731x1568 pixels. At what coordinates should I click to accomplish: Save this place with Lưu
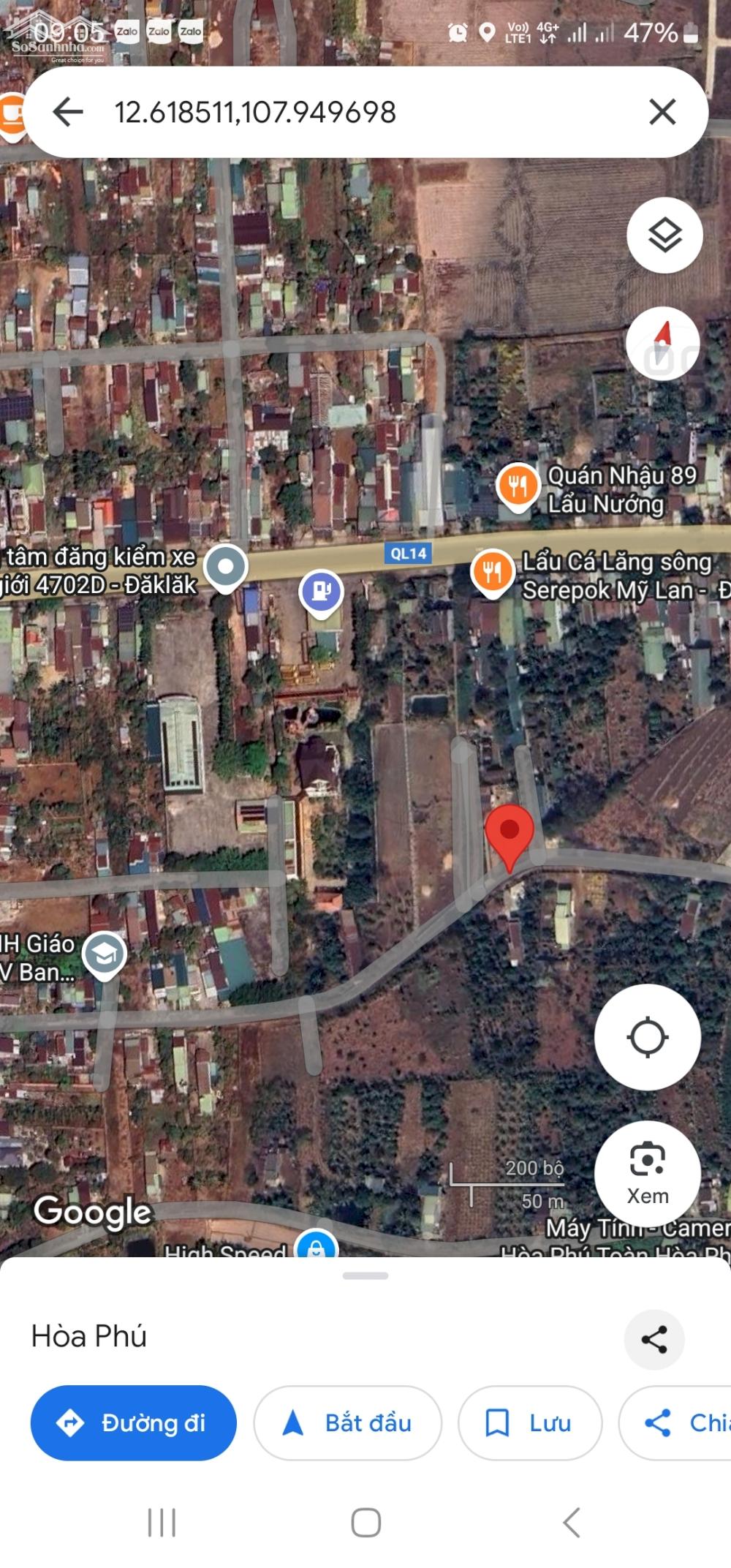coord(530,1422)
